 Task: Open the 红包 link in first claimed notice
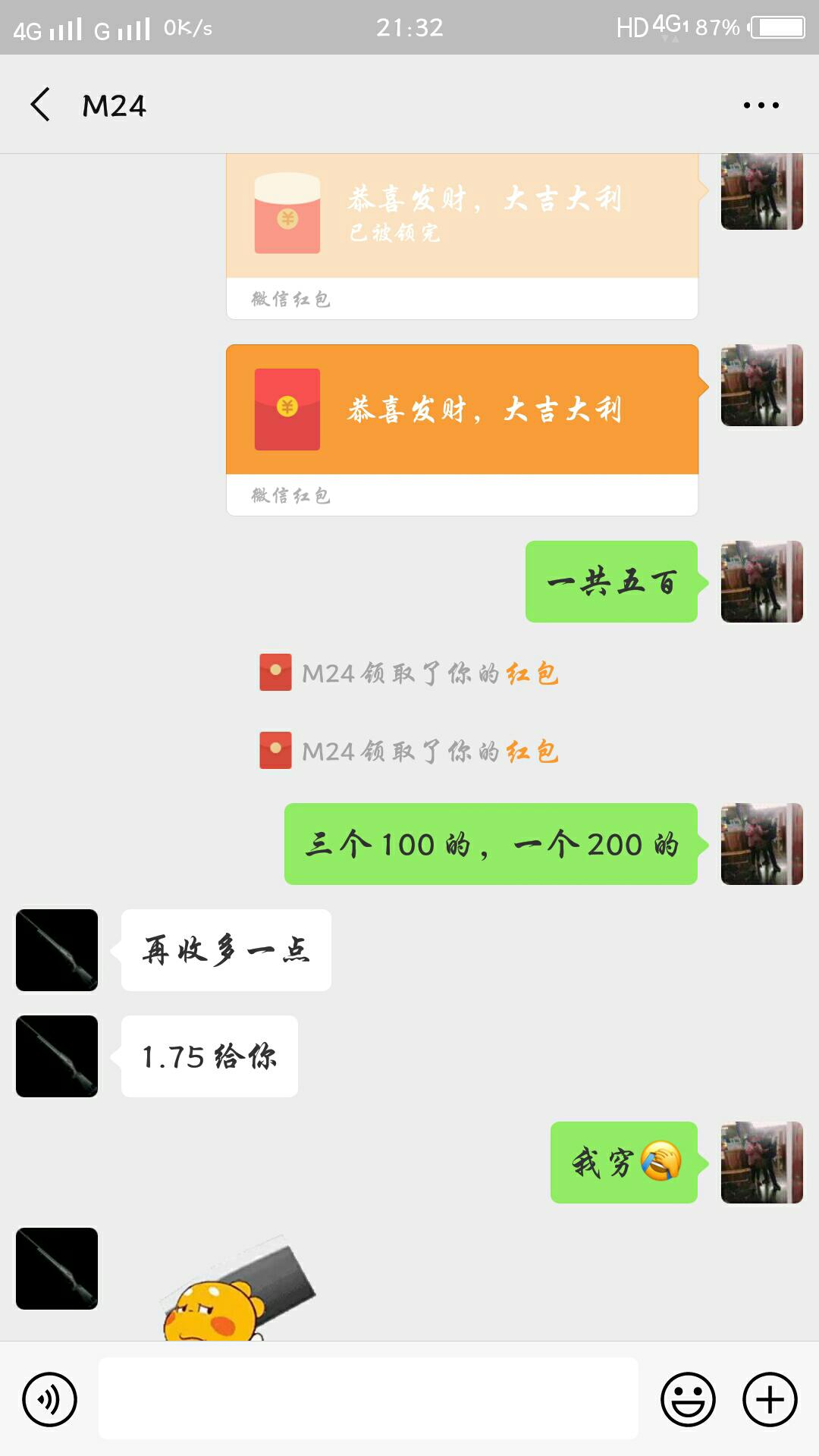coord(532,673)
